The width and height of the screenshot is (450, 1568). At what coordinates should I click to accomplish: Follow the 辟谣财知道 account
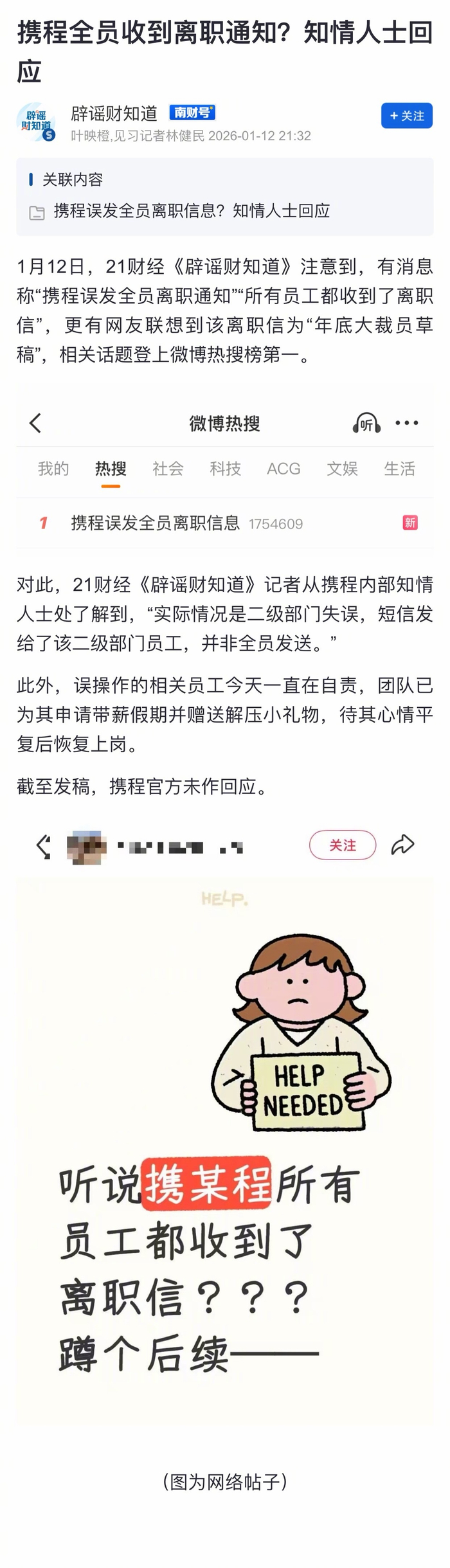pyautogui.click(x=406, y=116)
